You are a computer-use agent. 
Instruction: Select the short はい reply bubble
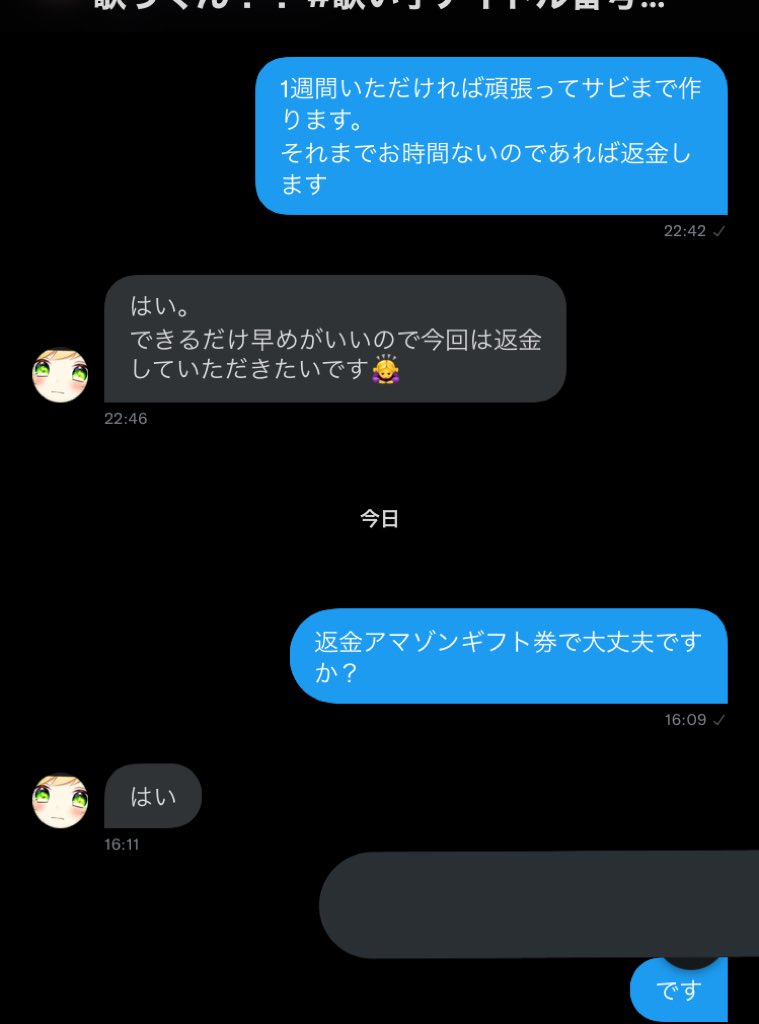pos(152,796)
